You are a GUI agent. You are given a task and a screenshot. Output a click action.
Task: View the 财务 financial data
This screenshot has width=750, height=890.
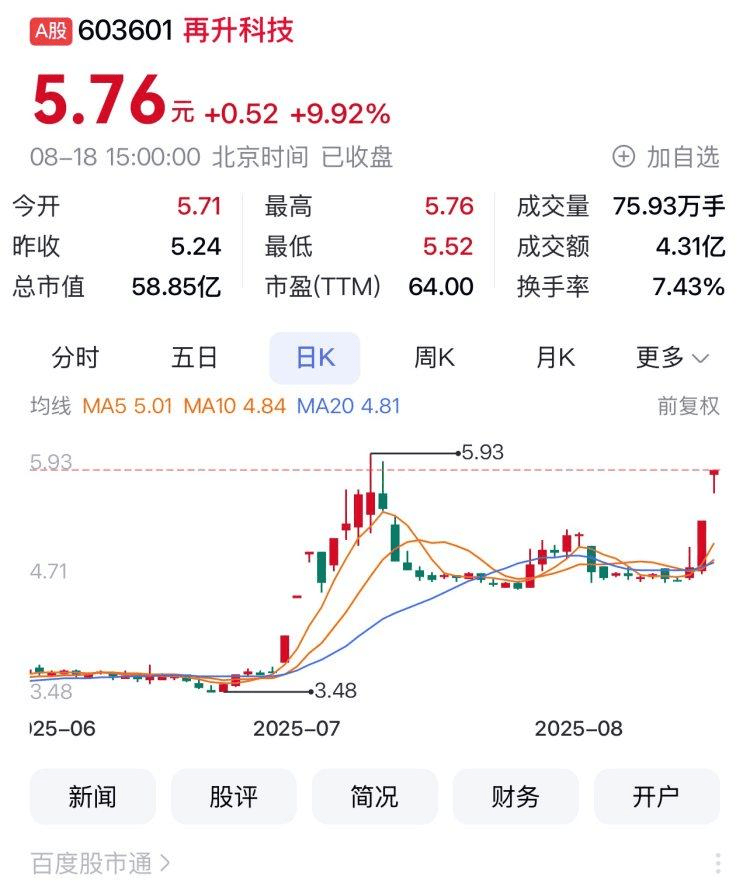[x=516, y=796]
